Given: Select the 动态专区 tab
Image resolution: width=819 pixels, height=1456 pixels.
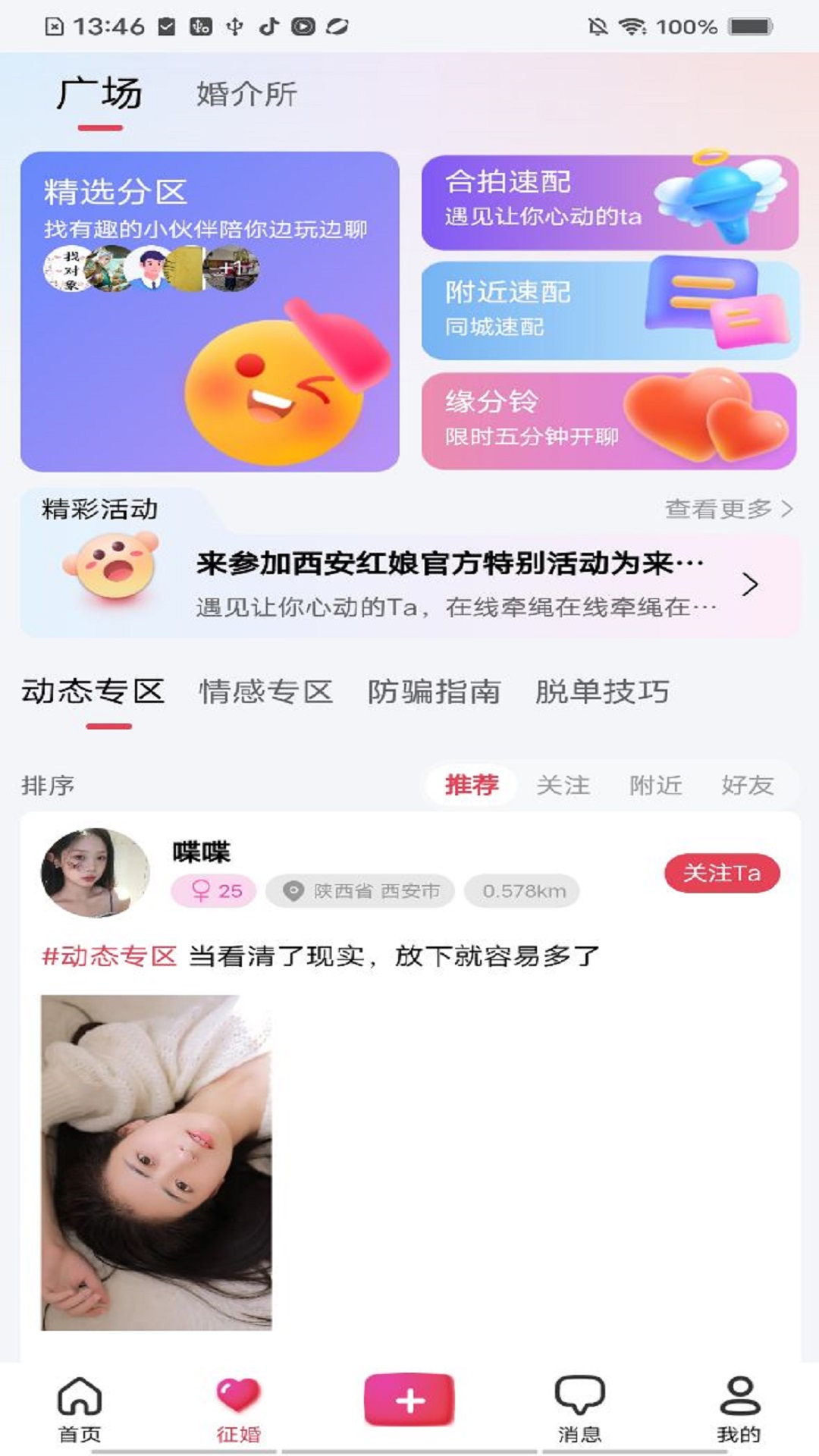Looking at the screenshot, I should [93, 692].
